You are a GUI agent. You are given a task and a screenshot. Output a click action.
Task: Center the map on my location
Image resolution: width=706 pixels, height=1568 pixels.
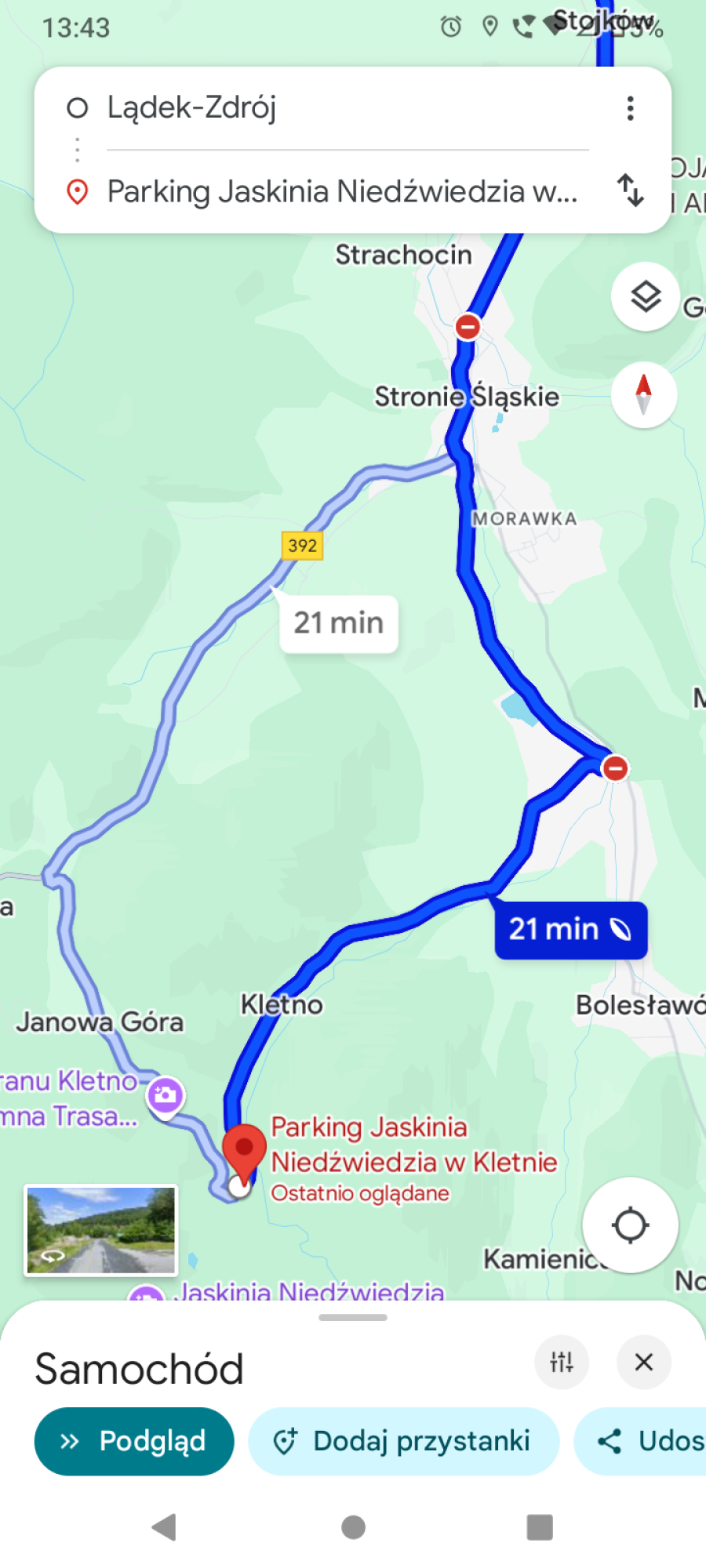630,1225
